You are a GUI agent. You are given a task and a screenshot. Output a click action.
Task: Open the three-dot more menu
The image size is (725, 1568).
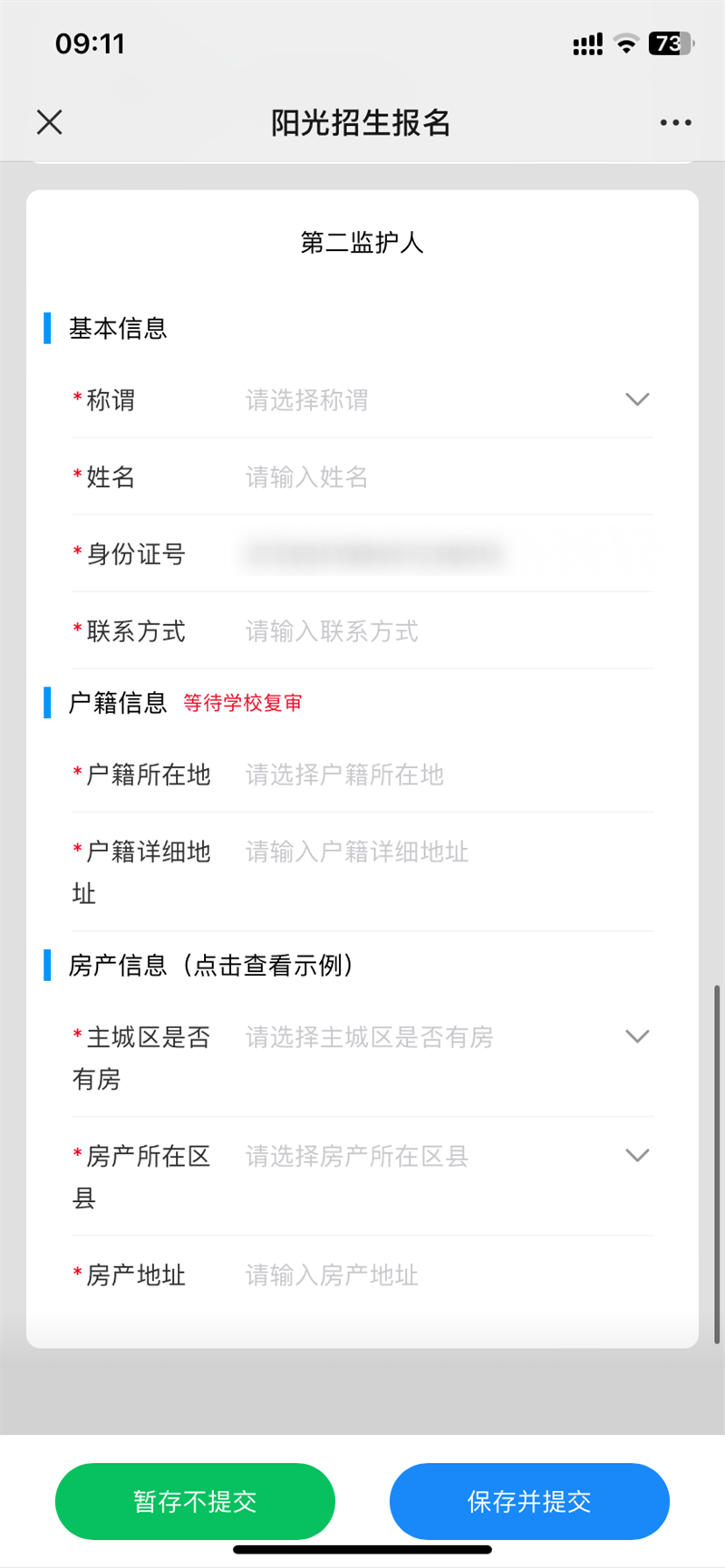coord(676,122)
